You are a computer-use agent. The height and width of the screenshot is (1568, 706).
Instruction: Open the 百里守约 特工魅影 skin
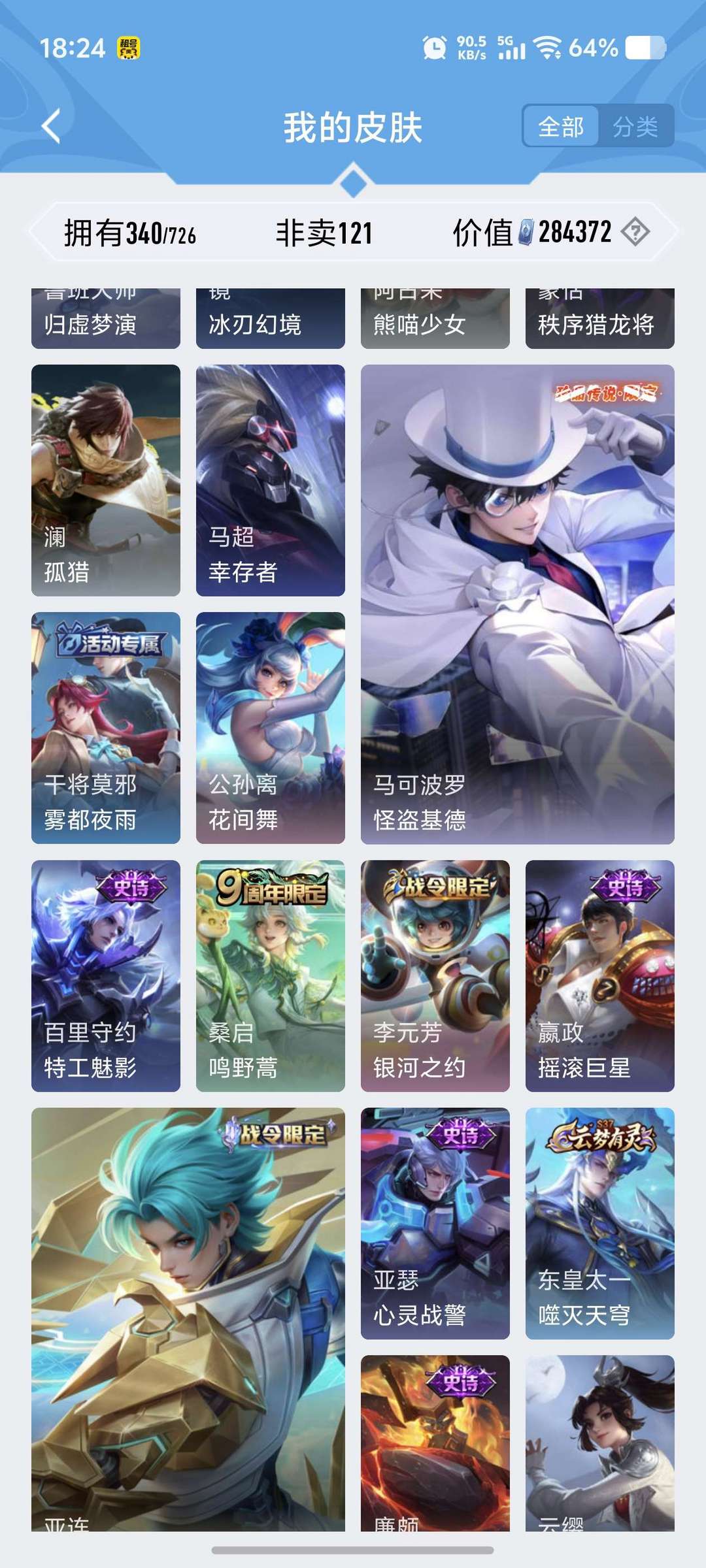(106, 976)
